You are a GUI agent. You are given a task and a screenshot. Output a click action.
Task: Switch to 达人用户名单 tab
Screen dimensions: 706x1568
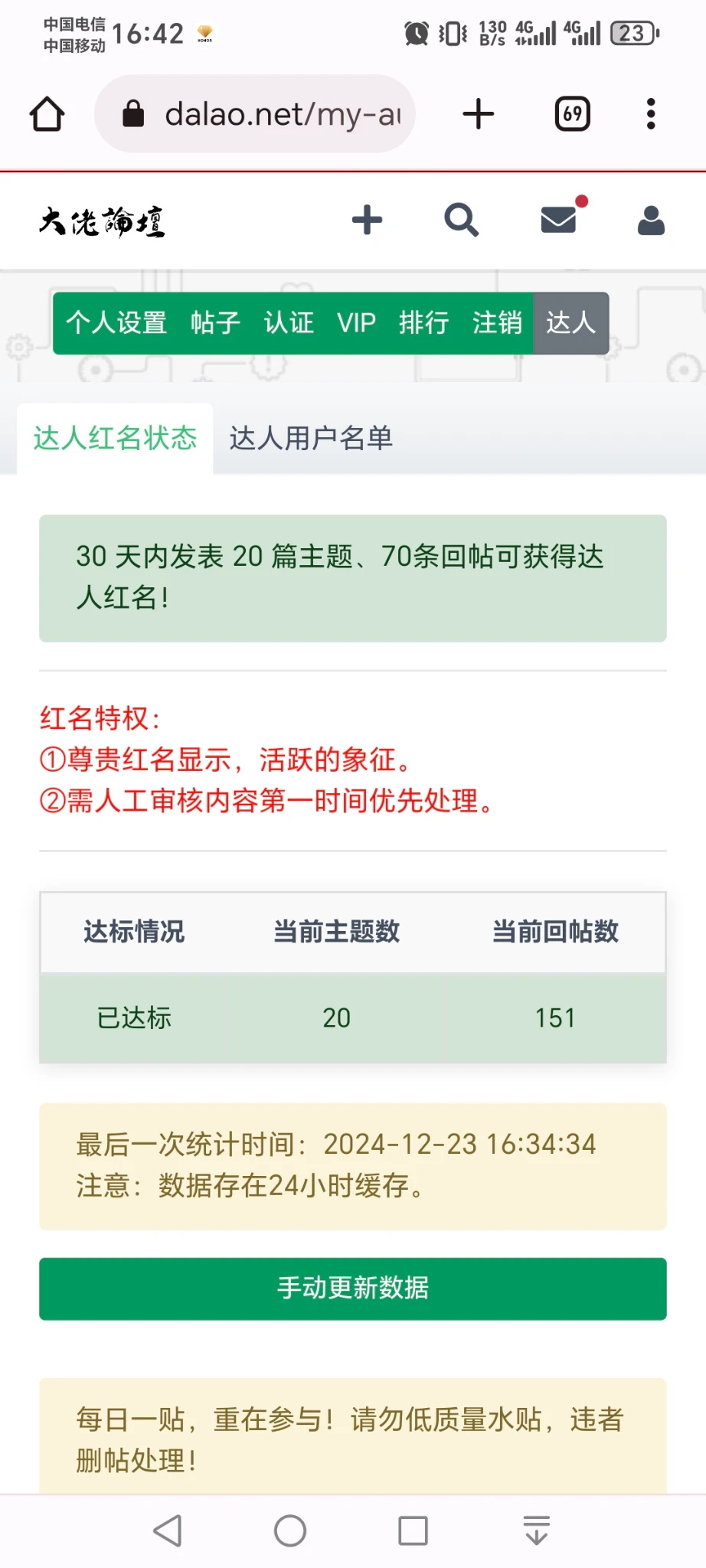click(x=311, y=439)
